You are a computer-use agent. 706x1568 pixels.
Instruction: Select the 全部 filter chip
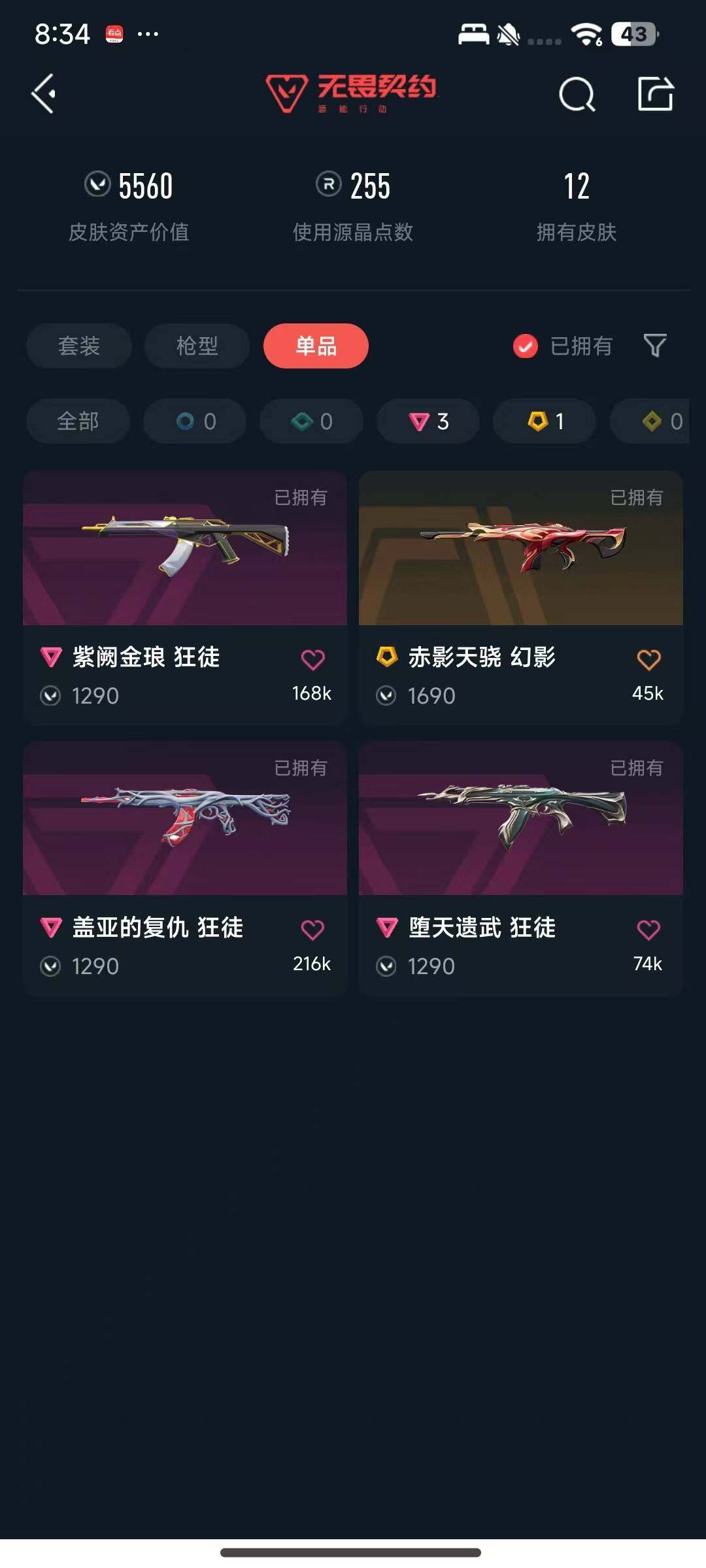tap(77, 421)
